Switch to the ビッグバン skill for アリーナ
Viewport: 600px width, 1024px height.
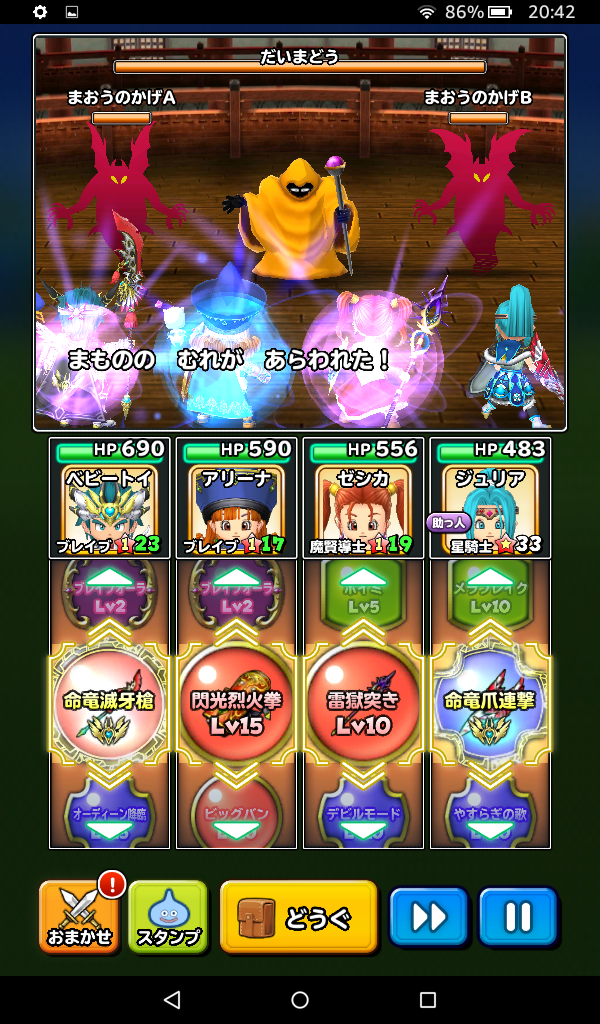pos(236,813)
